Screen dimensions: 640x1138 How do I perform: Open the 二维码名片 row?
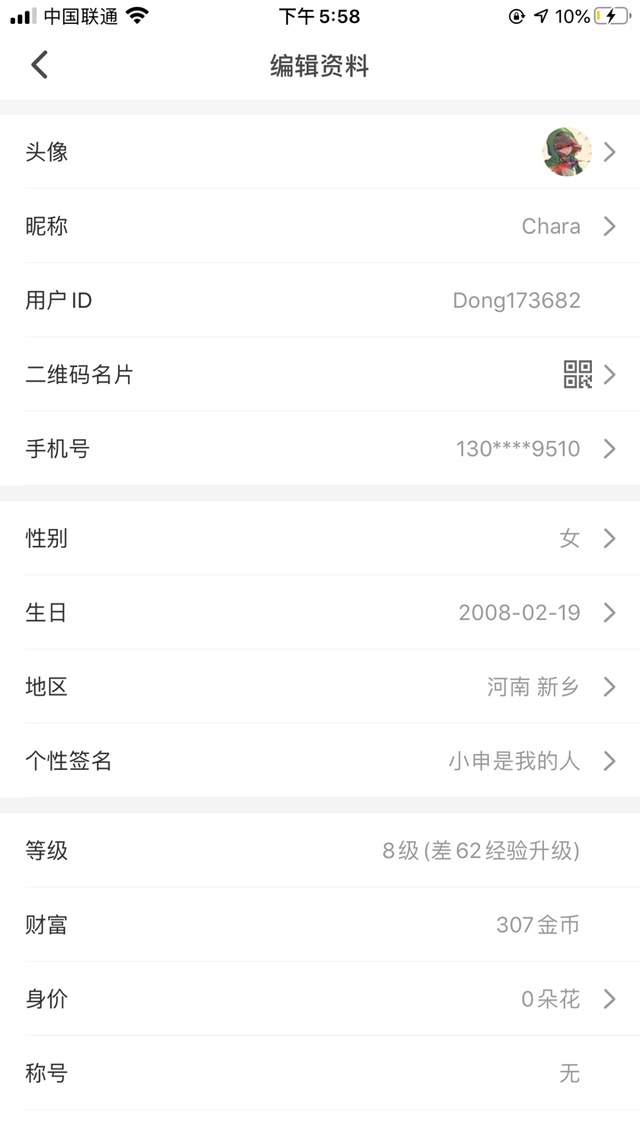[320, 374]
